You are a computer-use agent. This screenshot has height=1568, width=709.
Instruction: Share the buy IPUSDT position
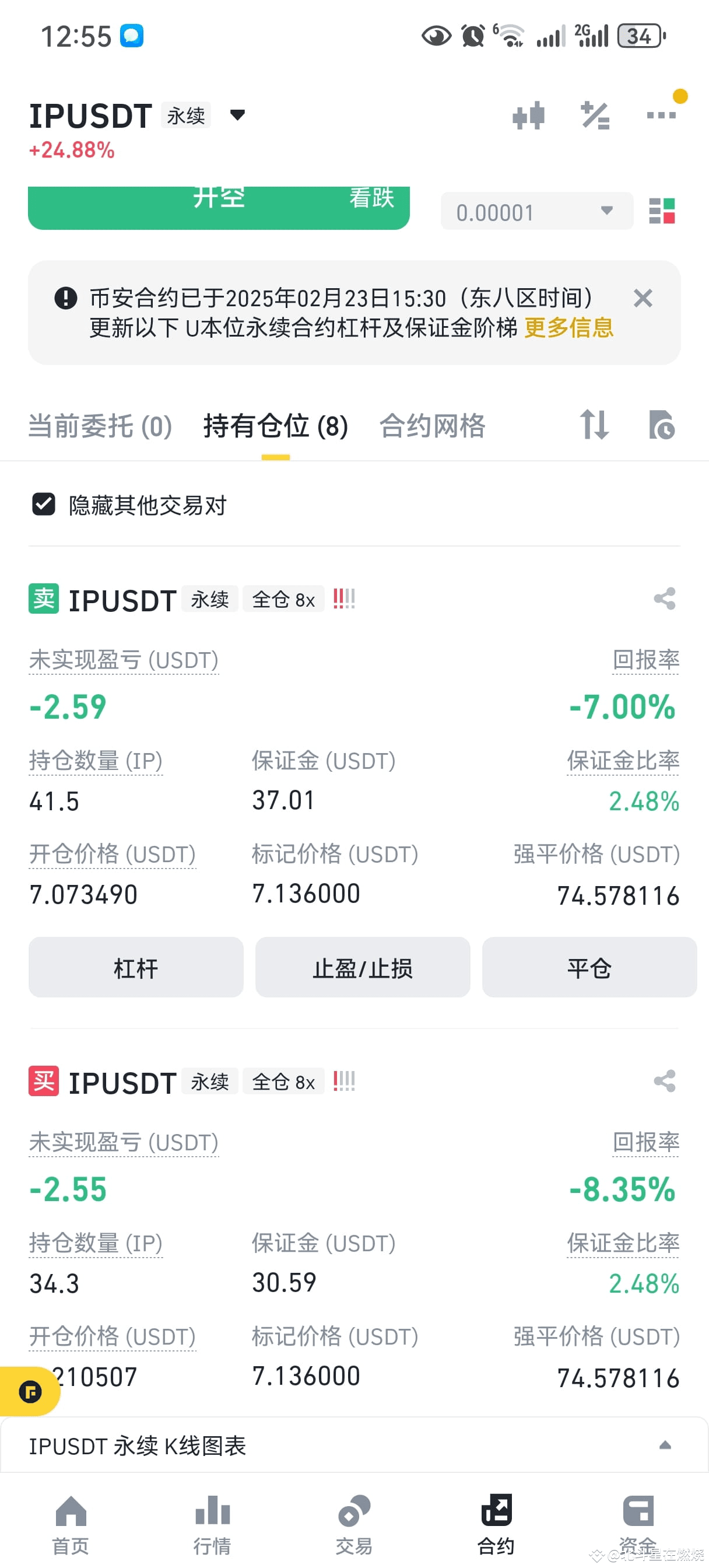pos(665,1081)
